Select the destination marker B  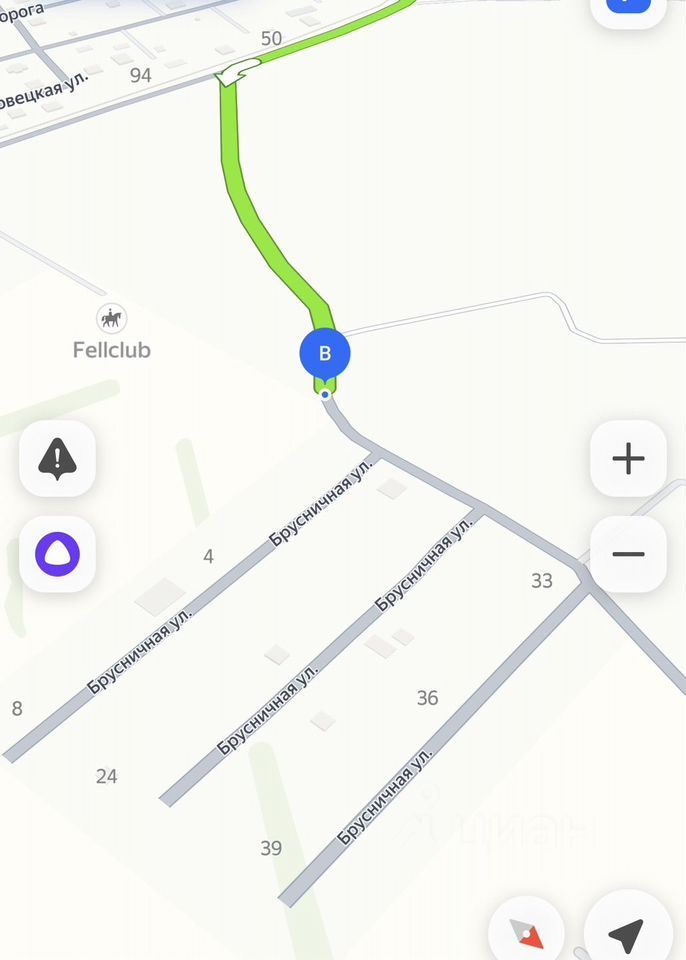pyautogui.click(x=324, y=354)
